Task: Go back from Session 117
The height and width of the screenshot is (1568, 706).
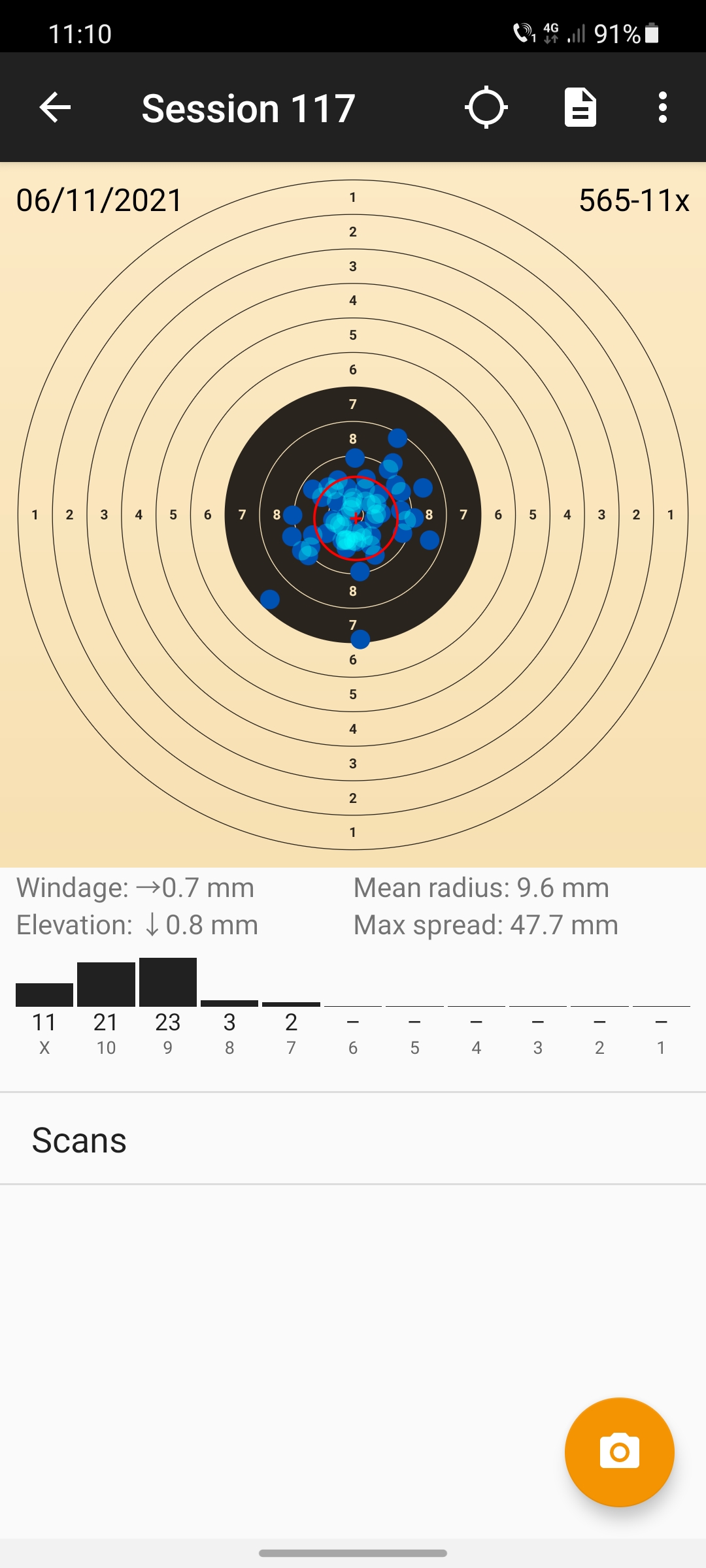Action: [x=55, y=107]
